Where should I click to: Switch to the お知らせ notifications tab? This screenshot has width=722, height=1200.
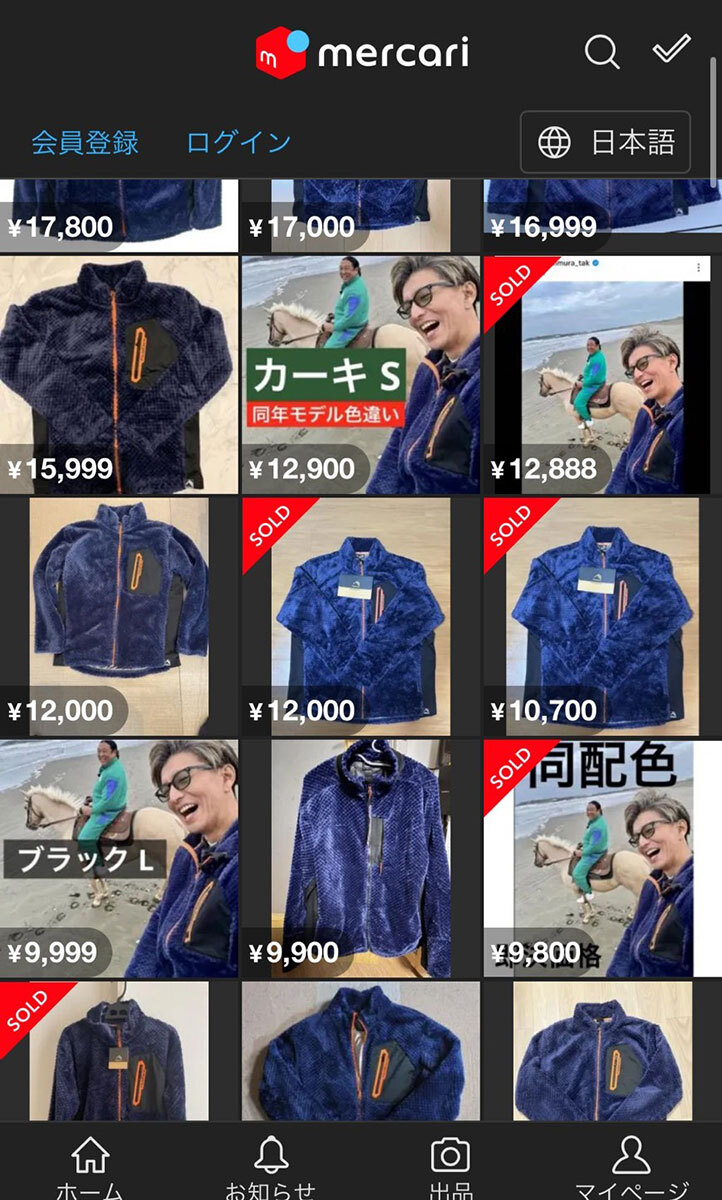[x=270, y=1165]
